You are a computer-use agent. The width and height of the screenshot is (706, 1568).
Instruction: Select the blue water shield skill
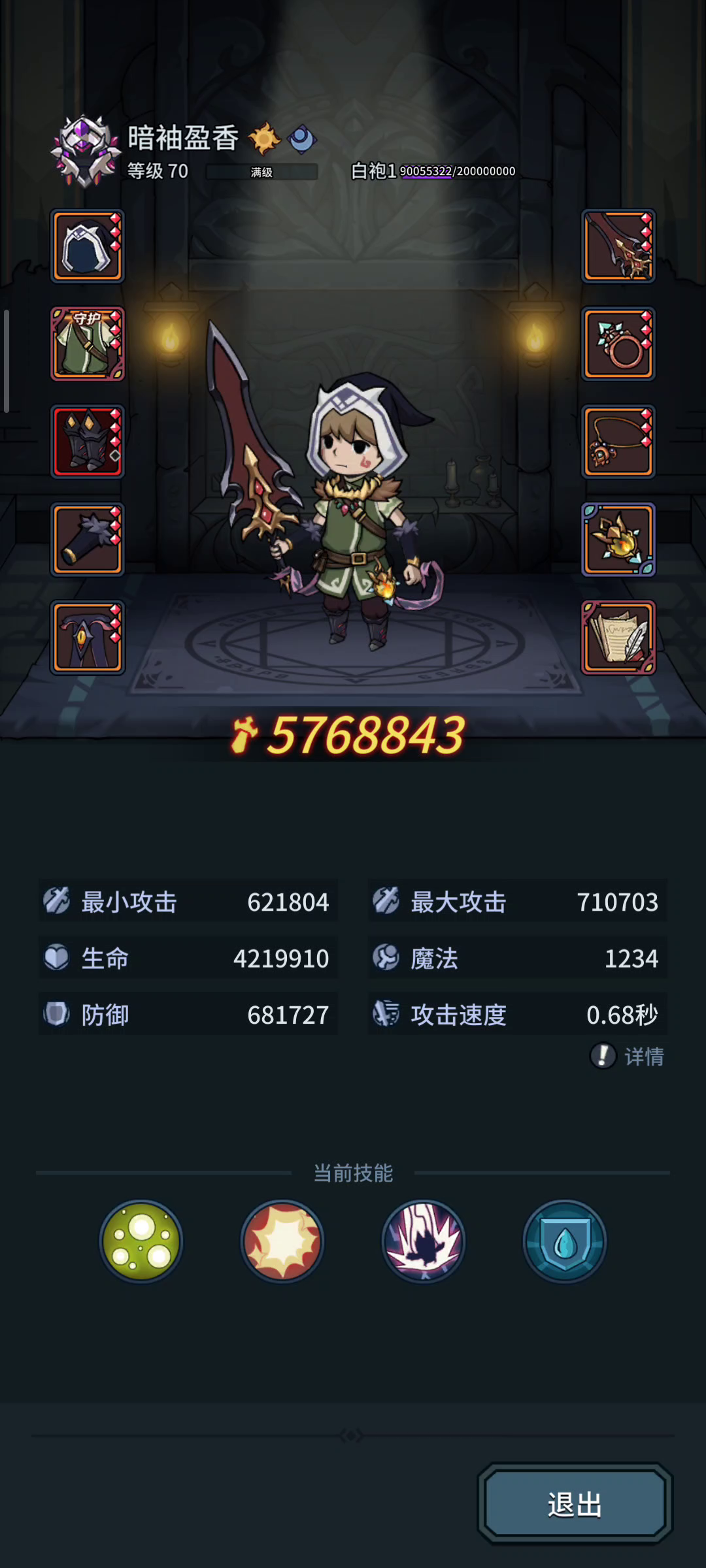(x=565, y=1241)
